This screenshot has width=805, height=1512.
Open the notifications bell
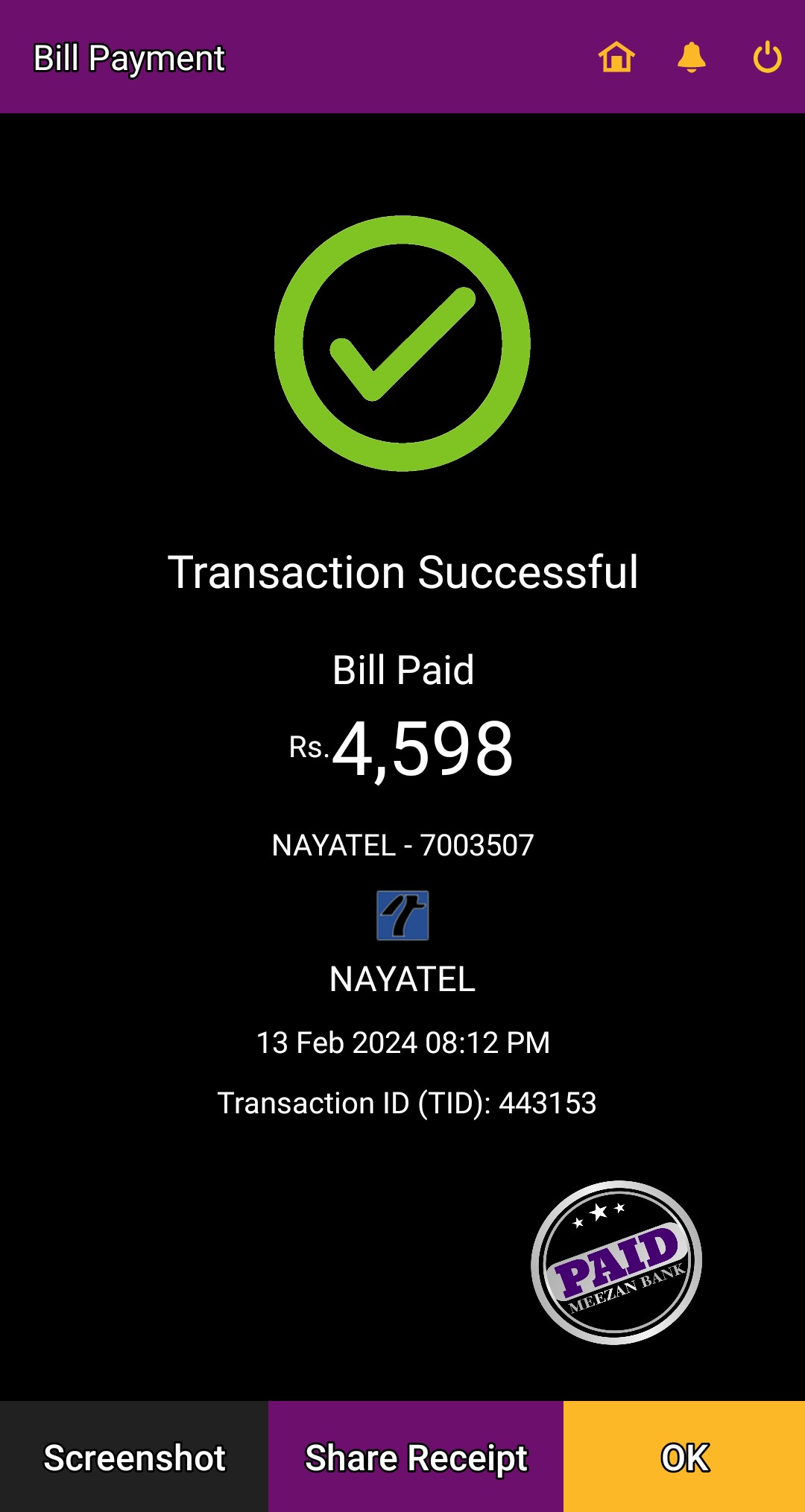pos(691,57)
